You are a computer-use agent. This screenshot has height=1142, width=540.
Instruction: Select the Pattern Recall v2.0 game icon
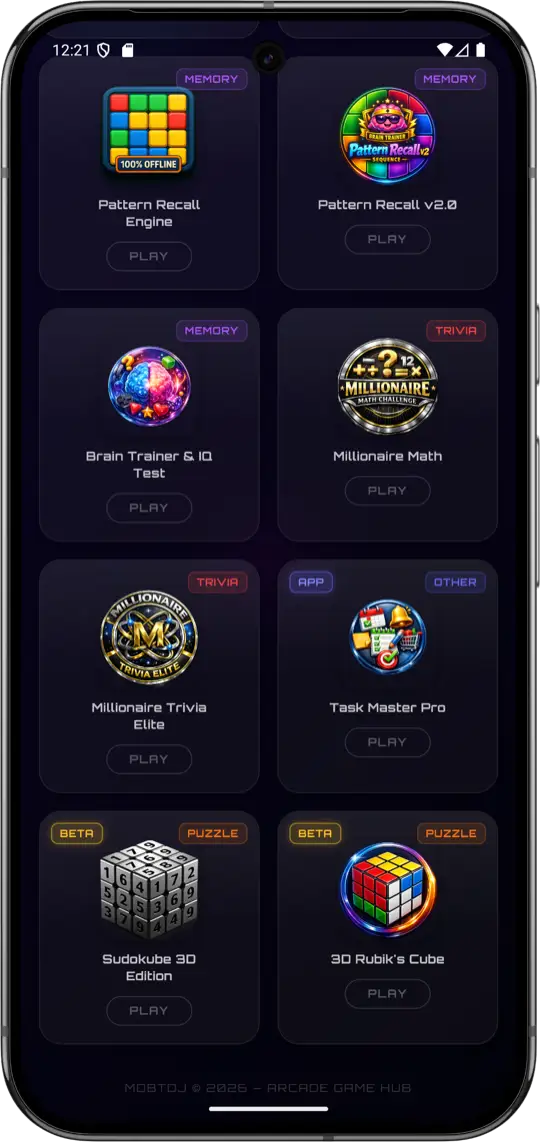point(387,134)
